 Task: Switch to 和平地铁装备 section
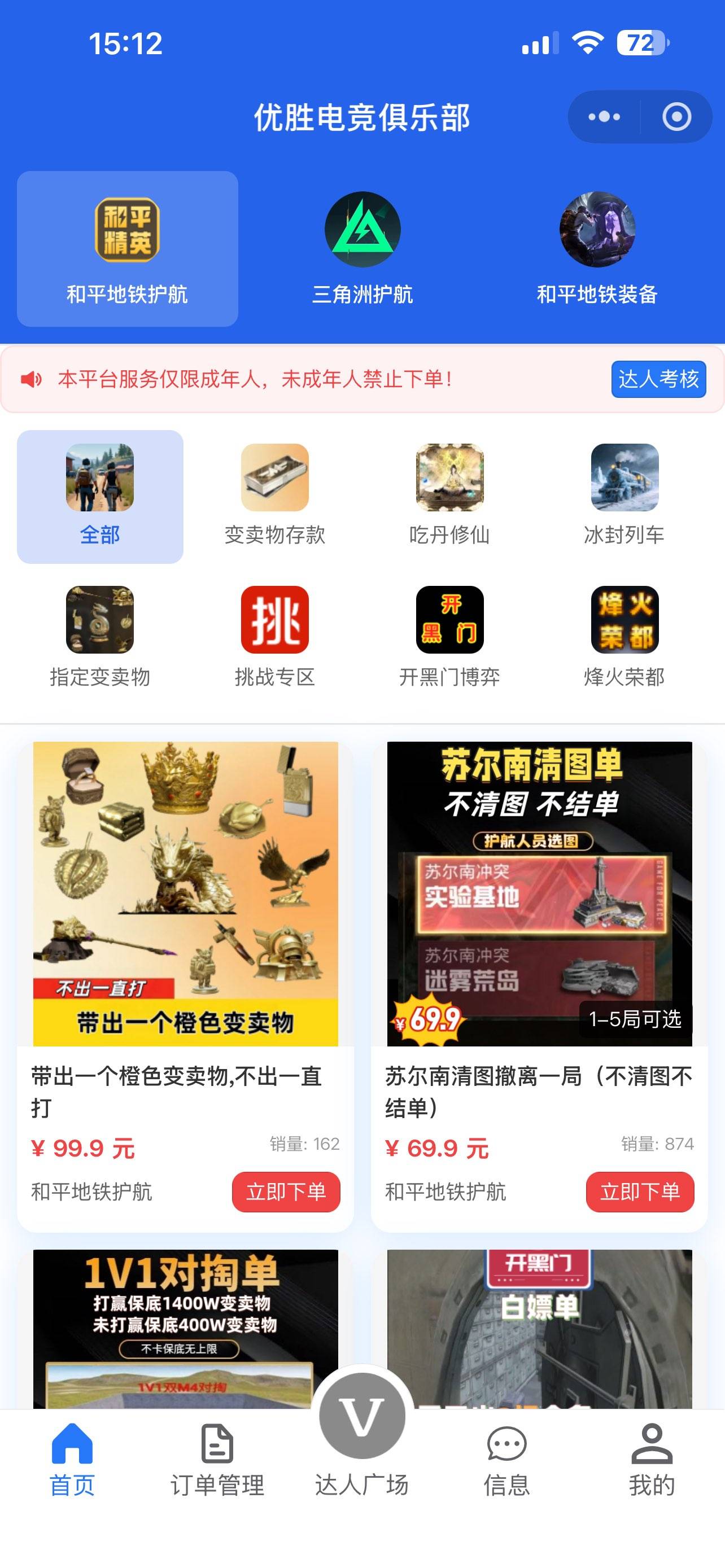[x=597, y=249]
